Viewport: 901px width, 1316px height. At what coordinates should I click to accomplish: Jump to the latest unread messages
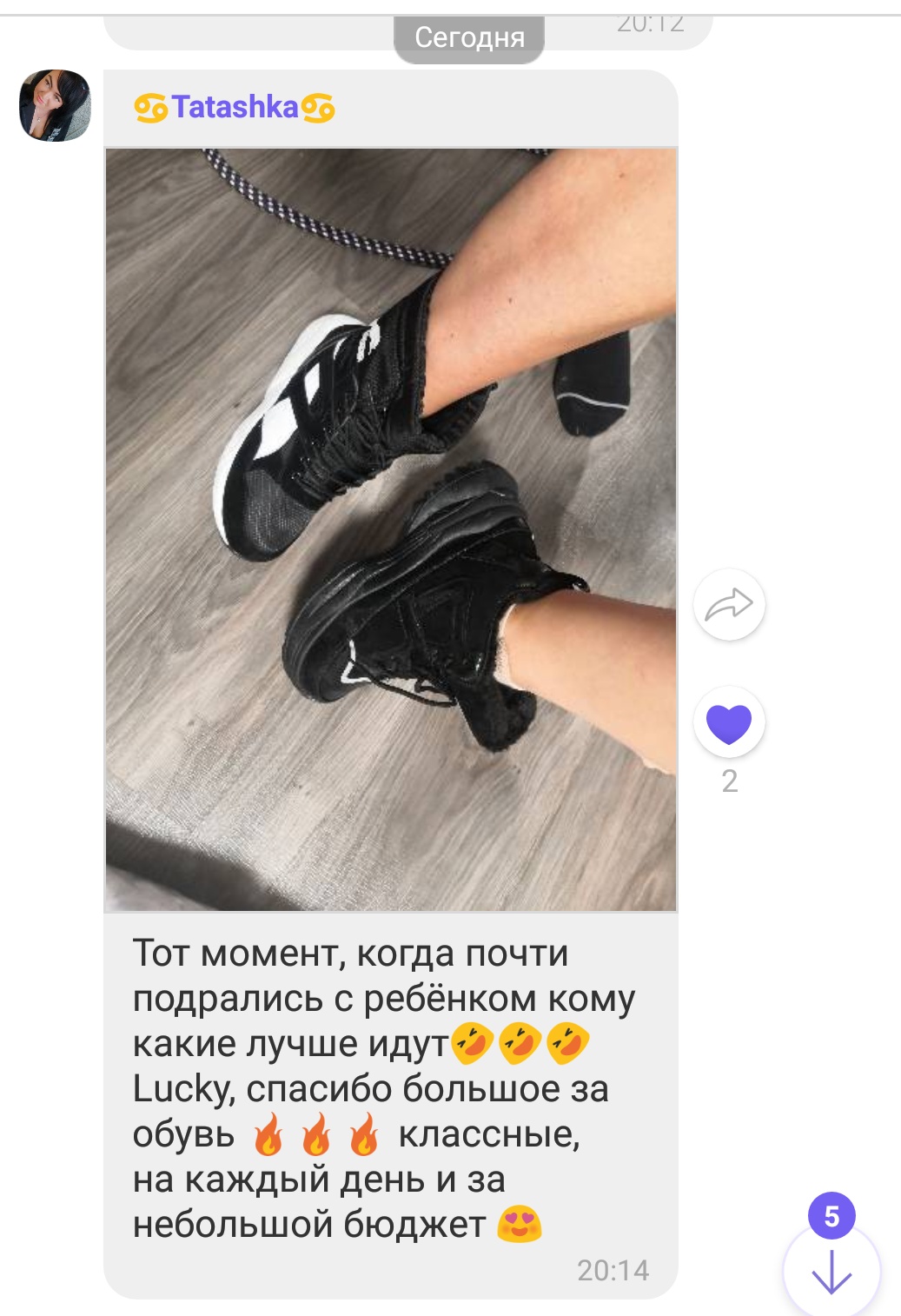tap(831, 1270)
